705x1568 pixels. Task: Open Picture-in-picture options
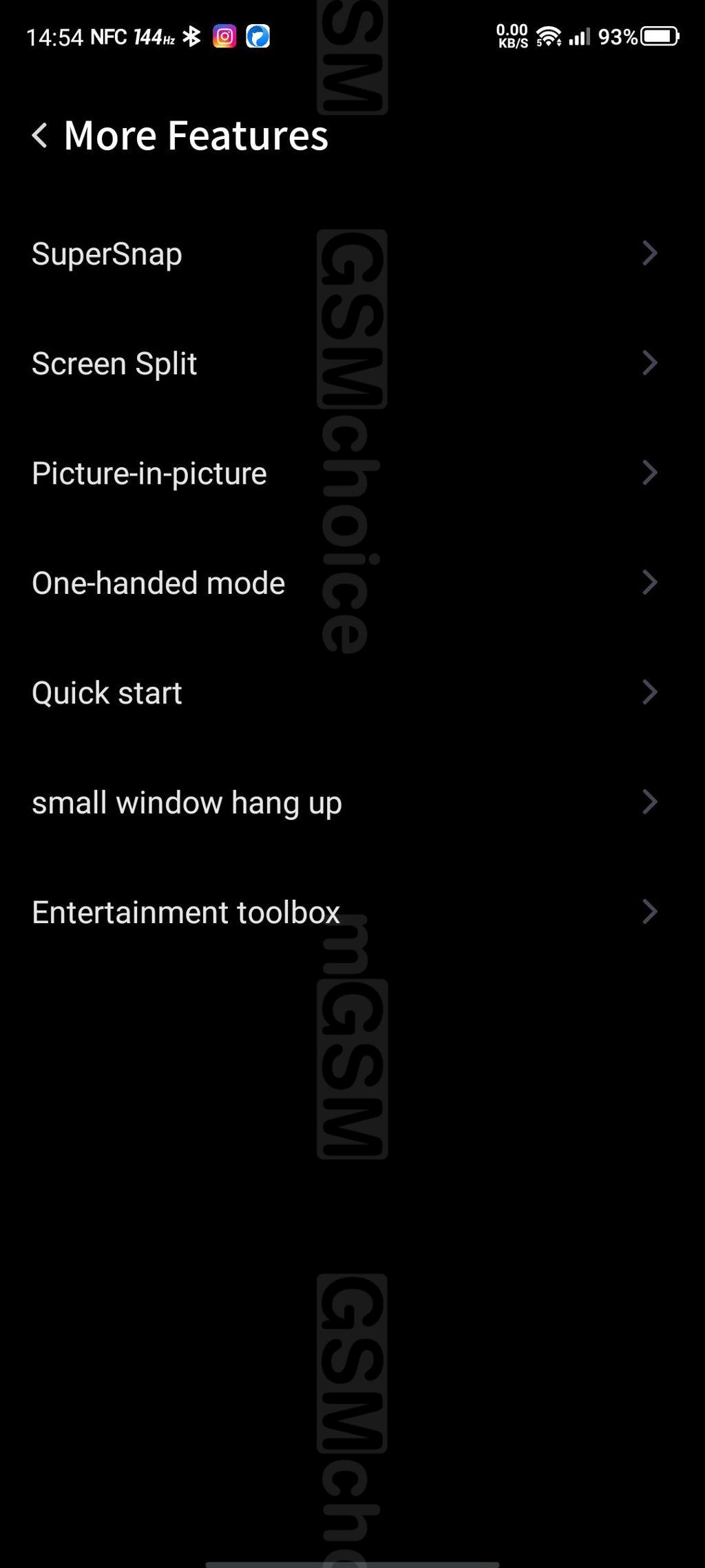point(352,473)
